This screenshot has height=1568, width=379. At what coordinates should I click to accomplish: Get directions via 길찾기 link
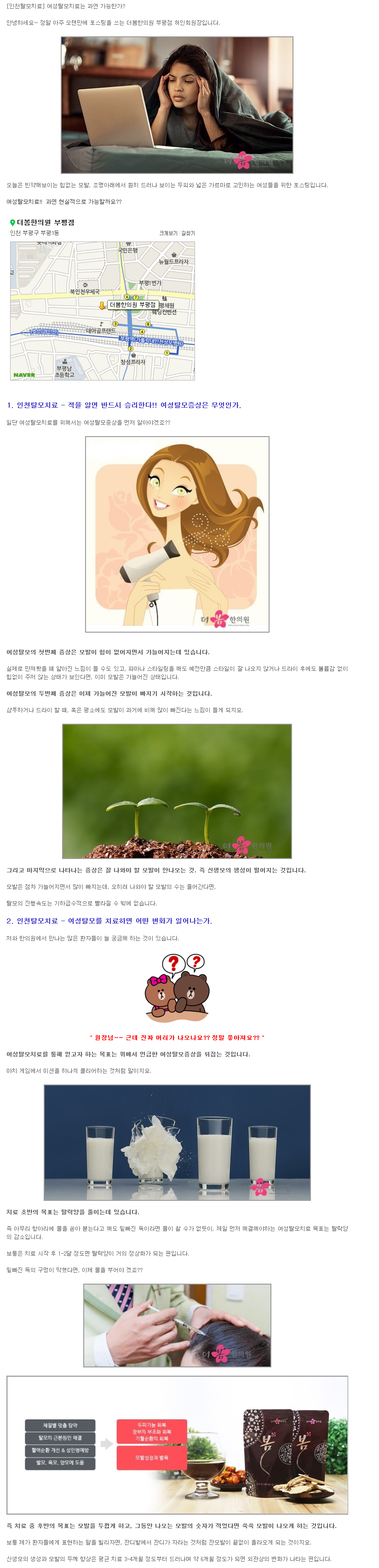(x=188, y=233)
